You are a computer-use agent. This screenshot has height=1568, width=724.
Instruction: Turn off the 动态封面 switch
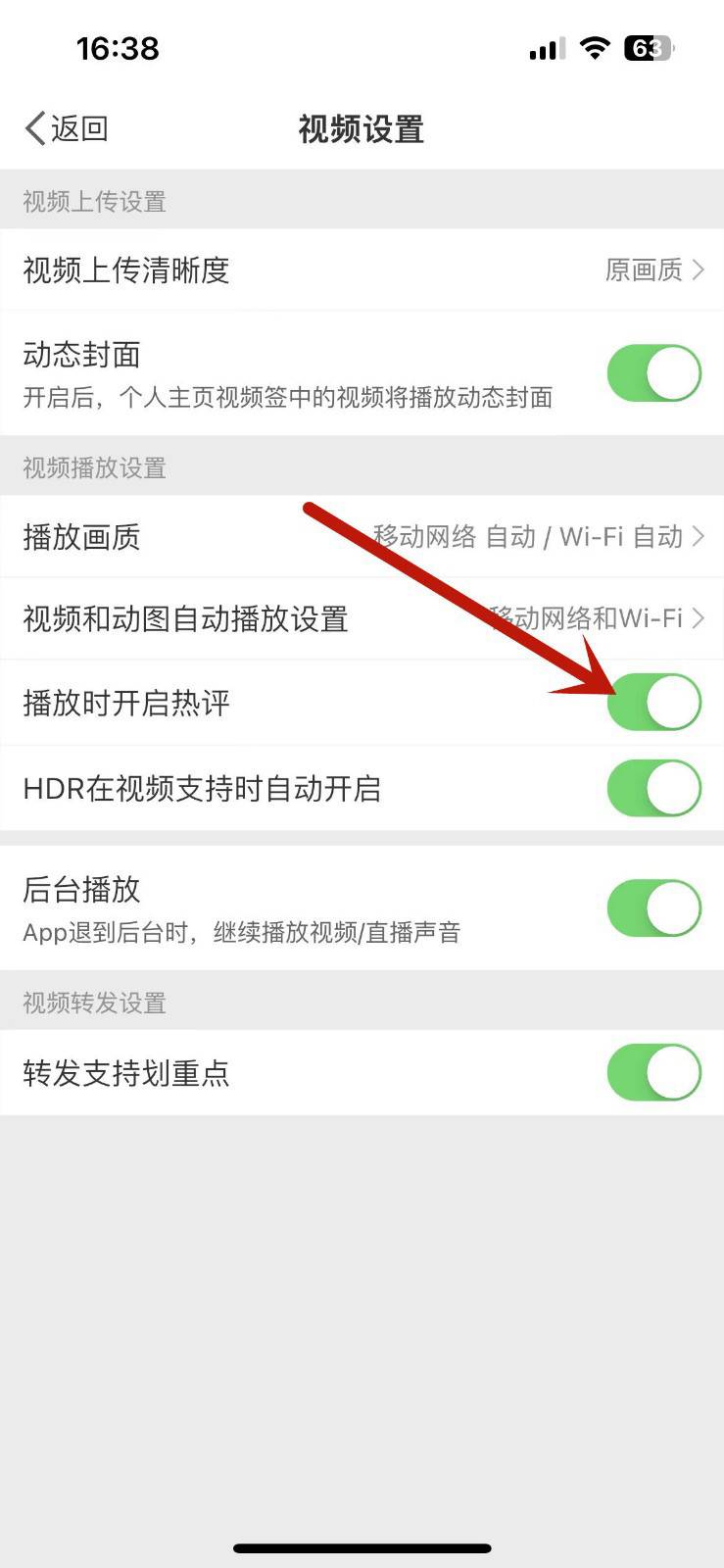pyautogui.click(x=653, y=373)
